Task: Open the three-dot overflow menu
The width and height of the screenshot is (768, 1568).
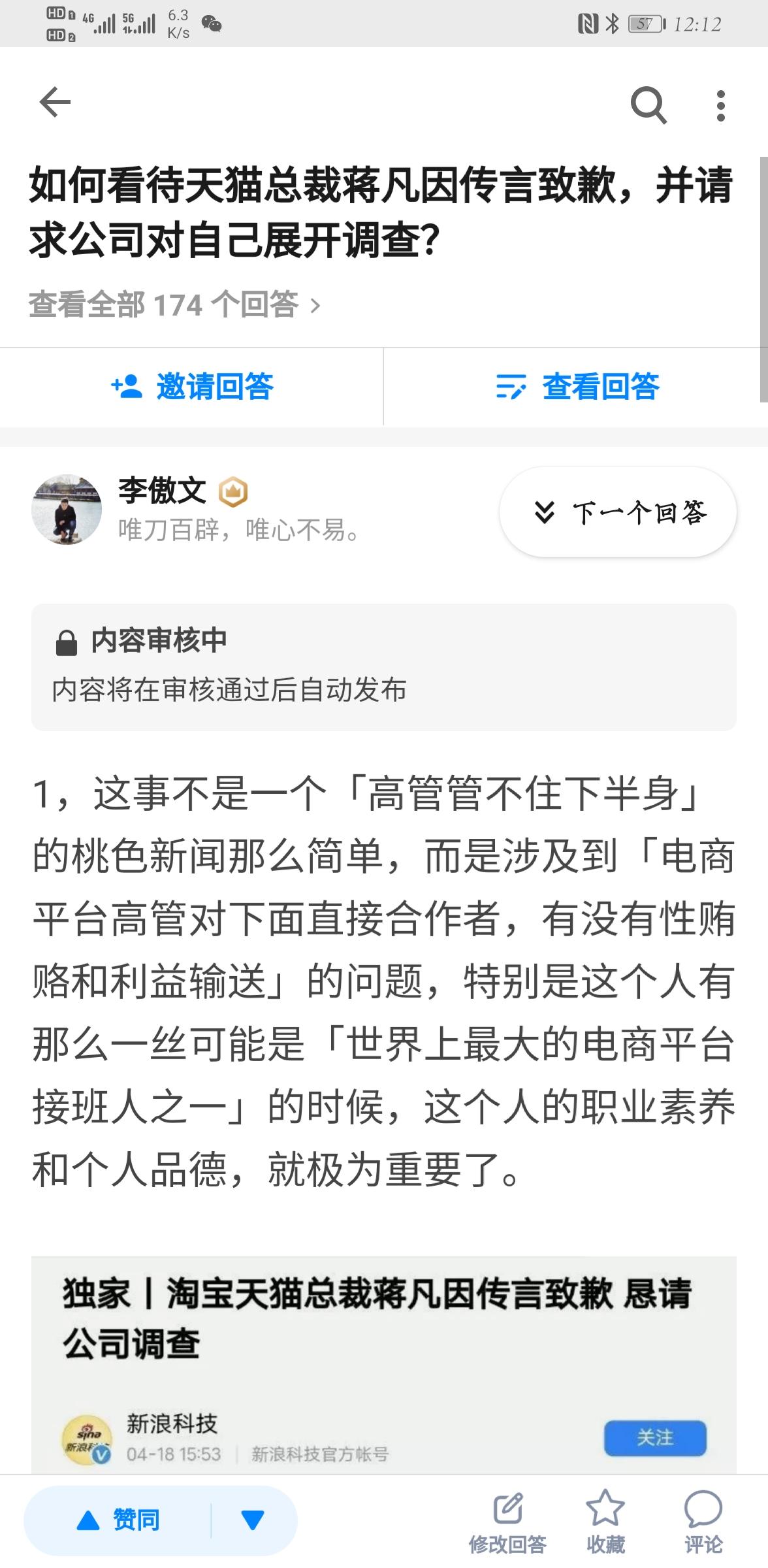Action: (x=720, y=105)
